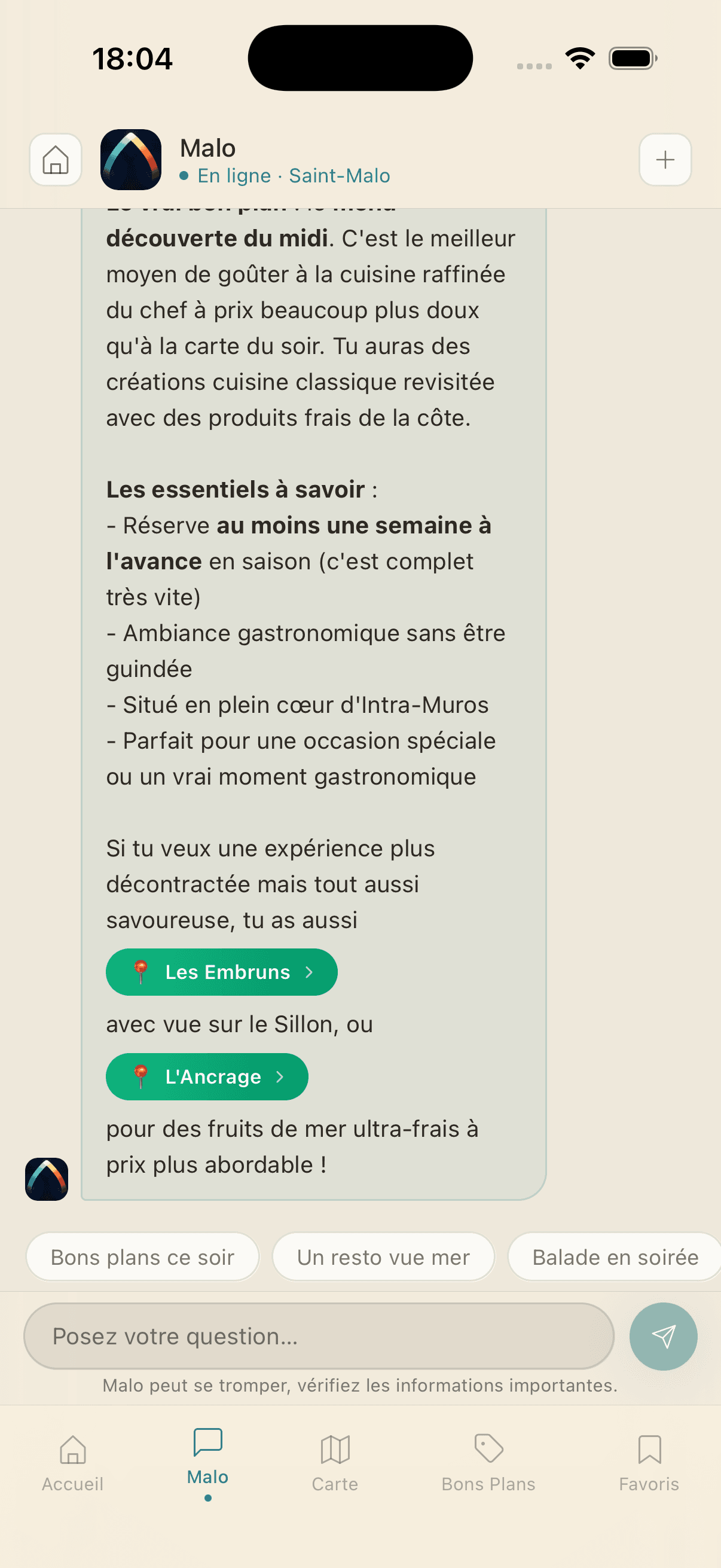The width and height of the screenshot is (721, 1568).
Task: Click the home icon at top left
Action: click(56, 160)
